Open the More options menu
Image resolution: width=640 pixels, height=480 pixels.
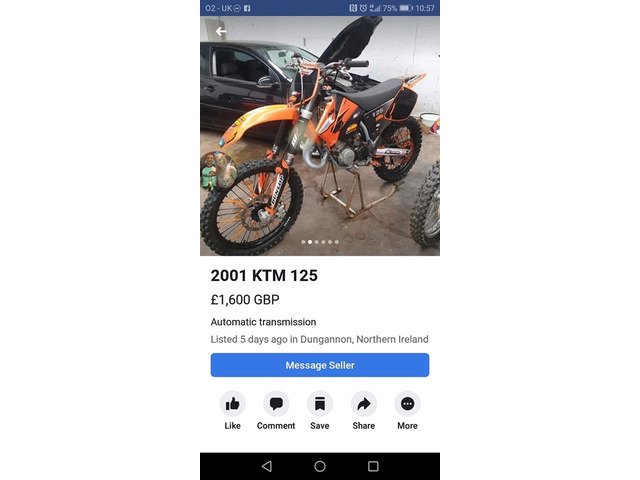pos(407,404)
